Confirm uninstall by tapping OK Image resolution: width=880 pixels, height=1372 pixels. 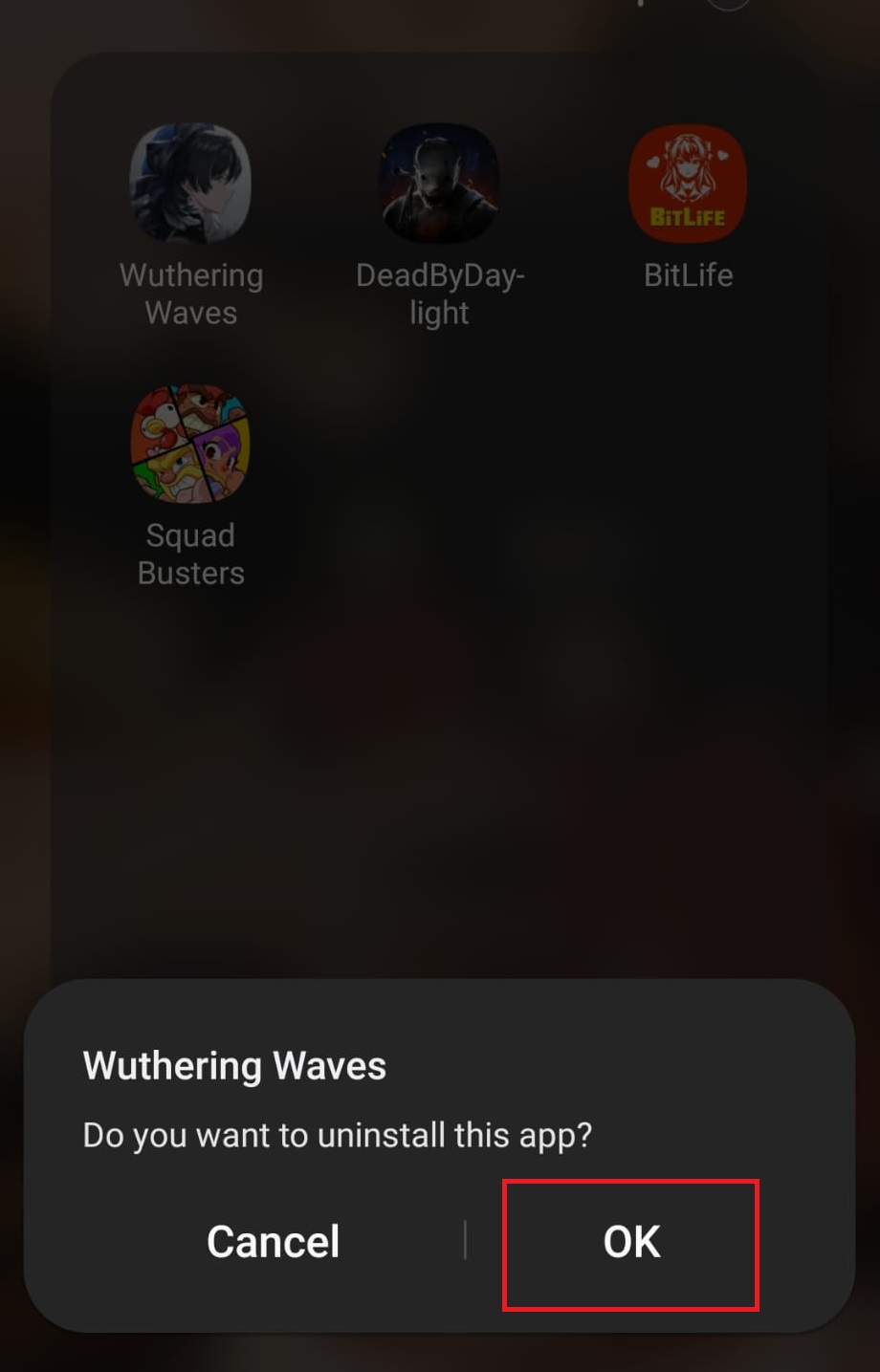(x=631, y=1242)
